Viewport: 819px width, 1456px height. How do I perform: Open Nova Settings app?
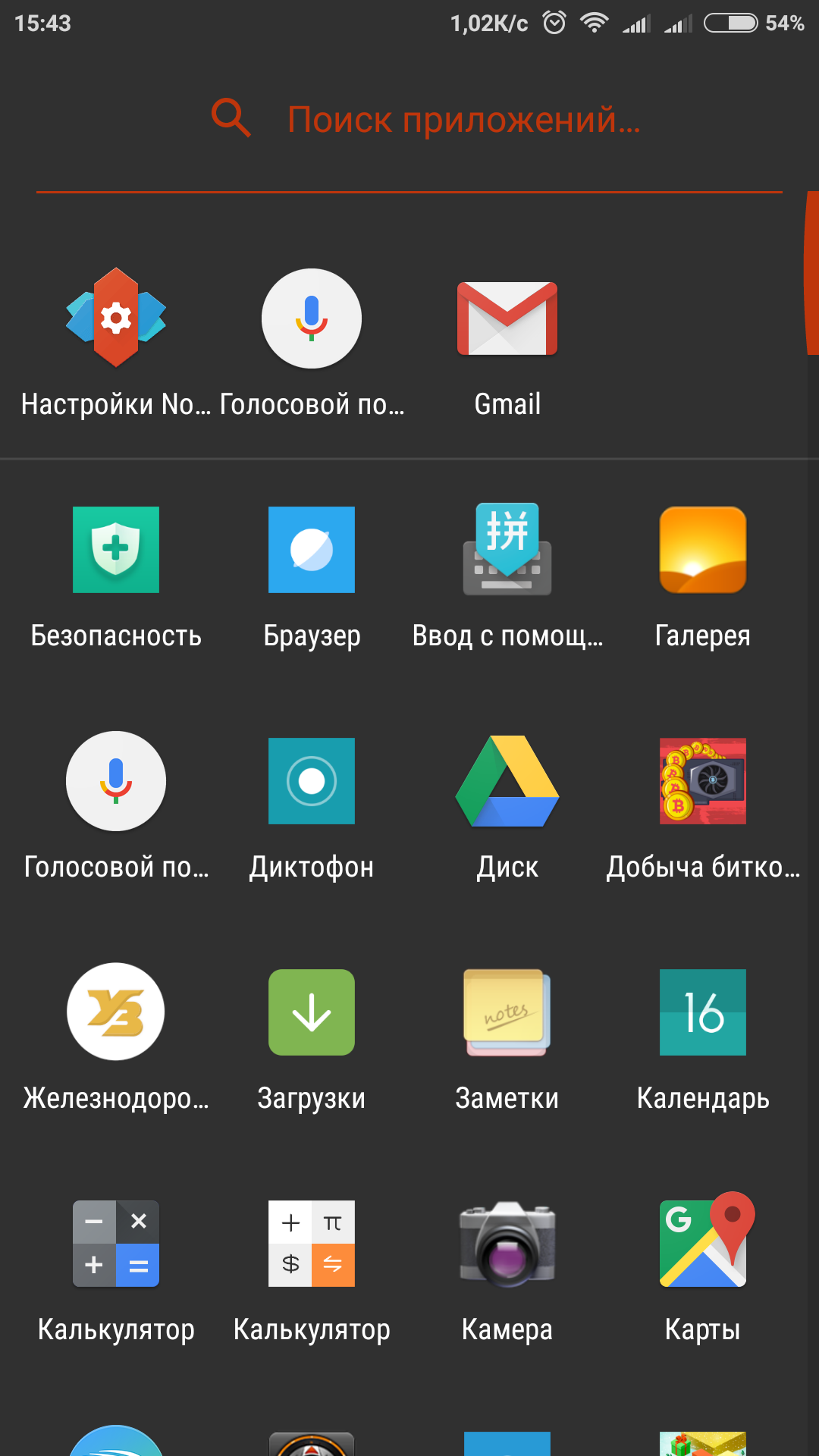click(116, 318)
